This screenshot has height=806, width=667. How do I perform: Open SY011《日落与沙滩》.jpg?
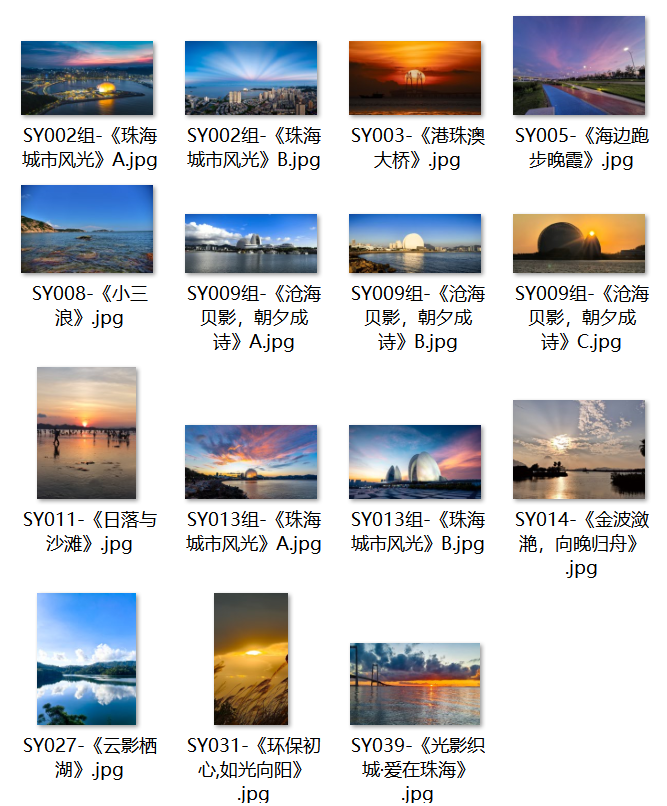[x=87, y=433]
